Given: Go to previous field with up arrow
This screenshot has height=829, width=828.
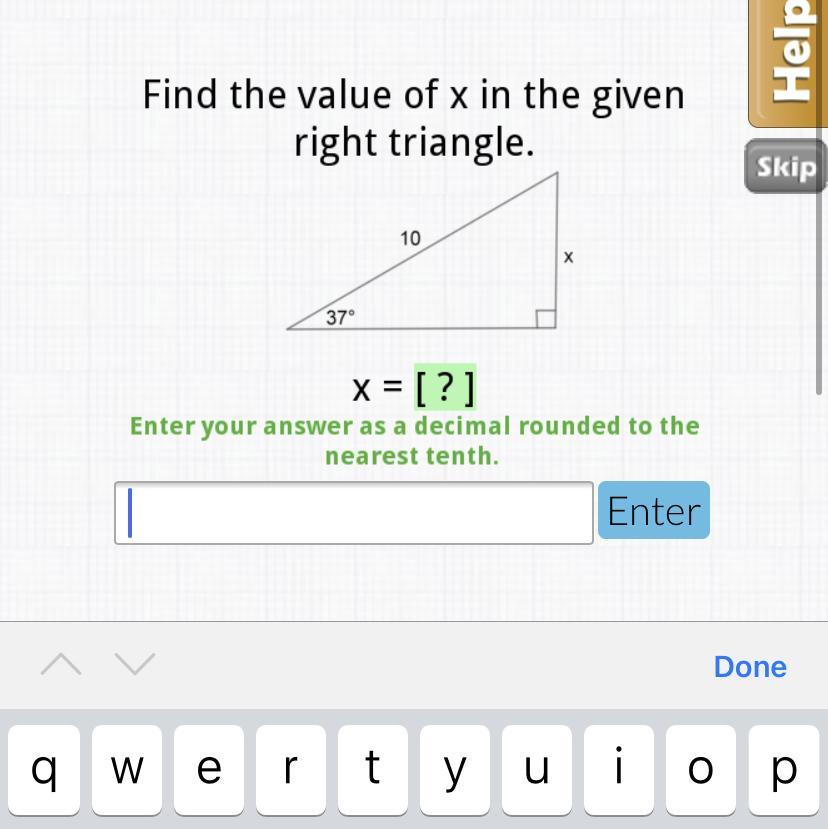Looking at the screenshot, I should (x=61, y=664).
